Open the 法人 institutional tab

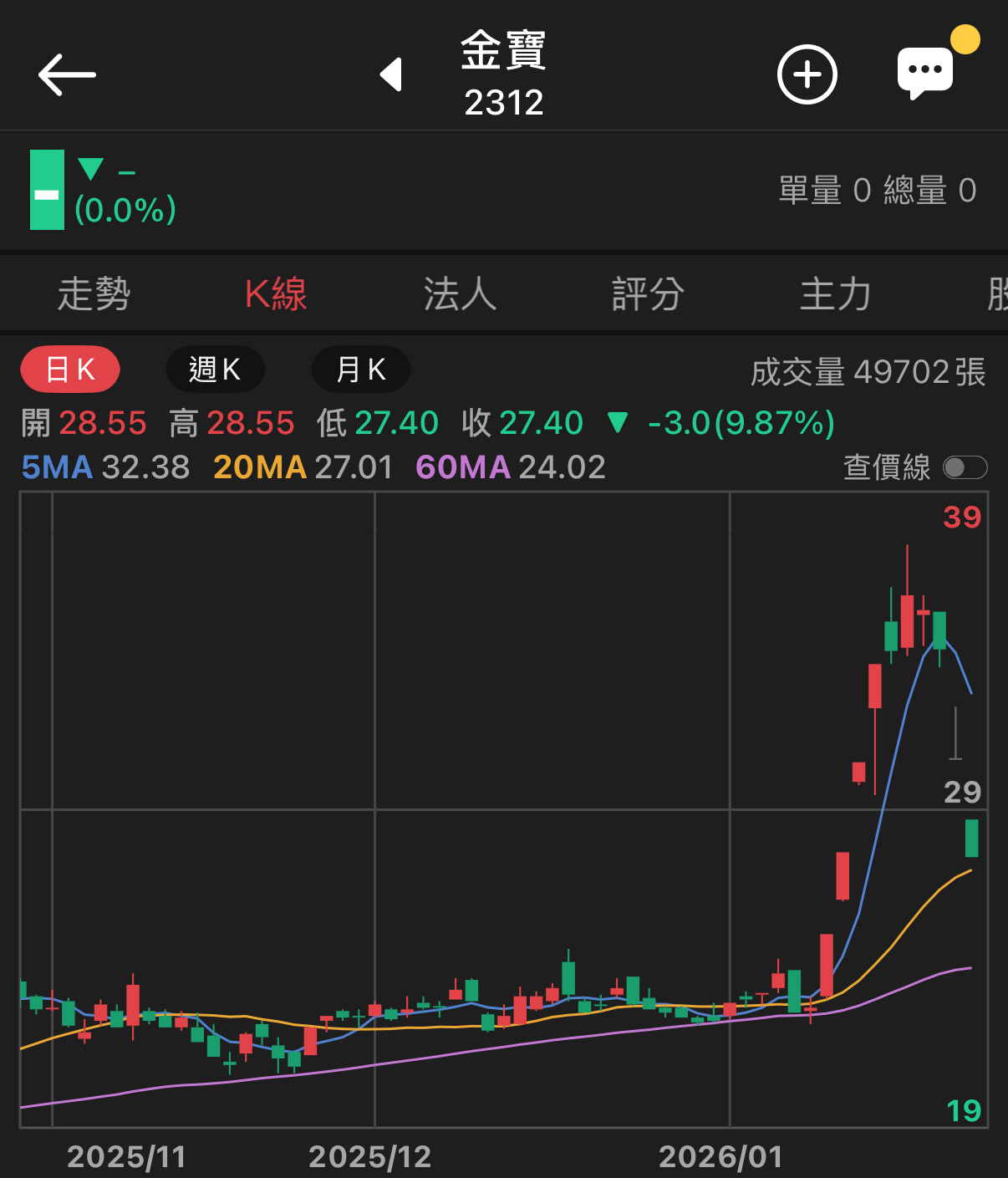(459, 293)
